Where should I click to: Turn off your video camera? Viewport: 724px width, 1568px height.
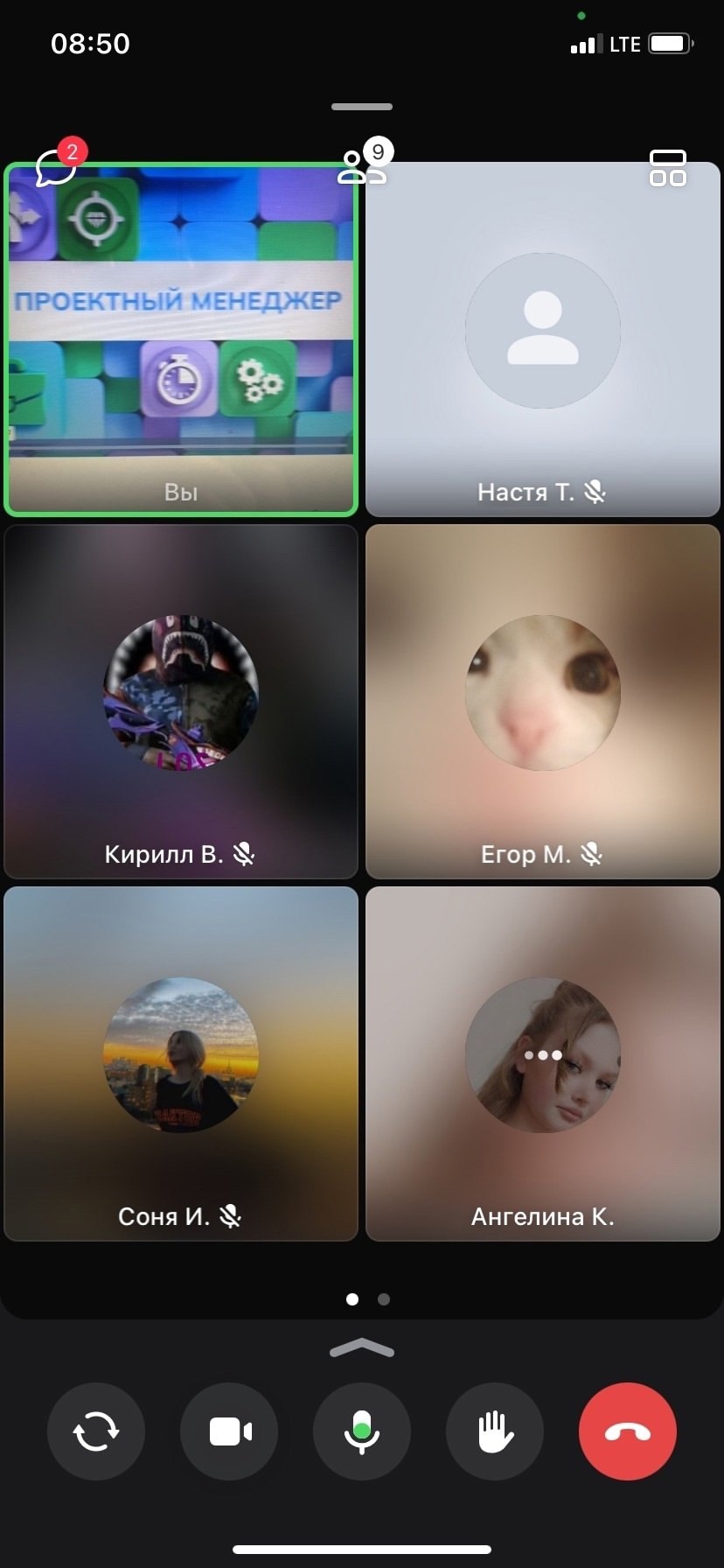(x=229, y=1431)
